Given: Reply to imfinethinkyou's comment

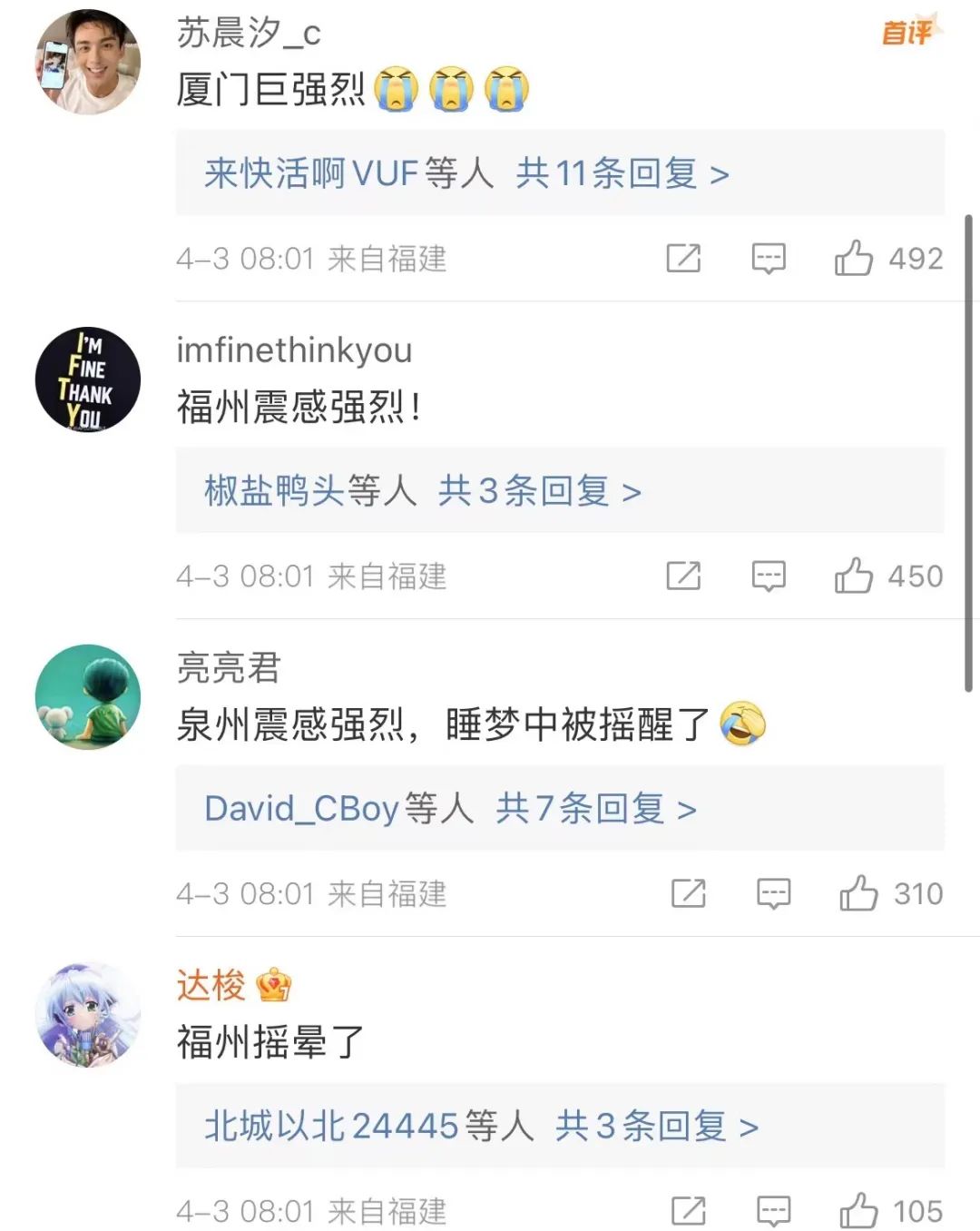Looking at the screenshot, I should 769,576.
